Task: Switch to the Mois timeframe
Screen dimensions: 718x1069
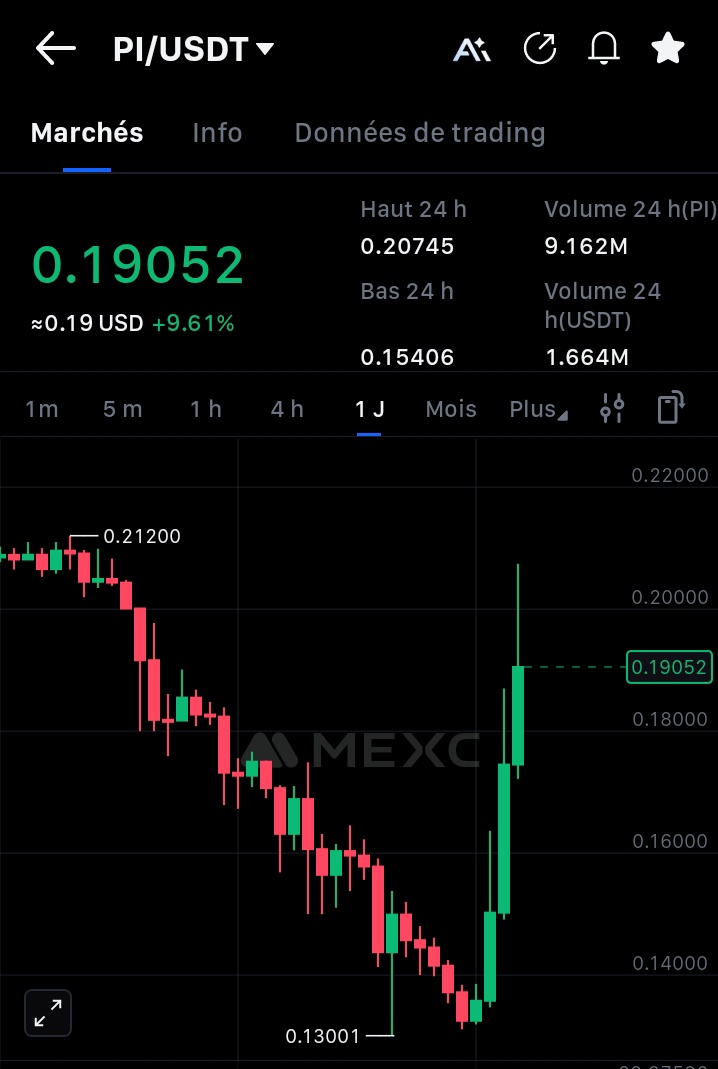Action: 451,409
